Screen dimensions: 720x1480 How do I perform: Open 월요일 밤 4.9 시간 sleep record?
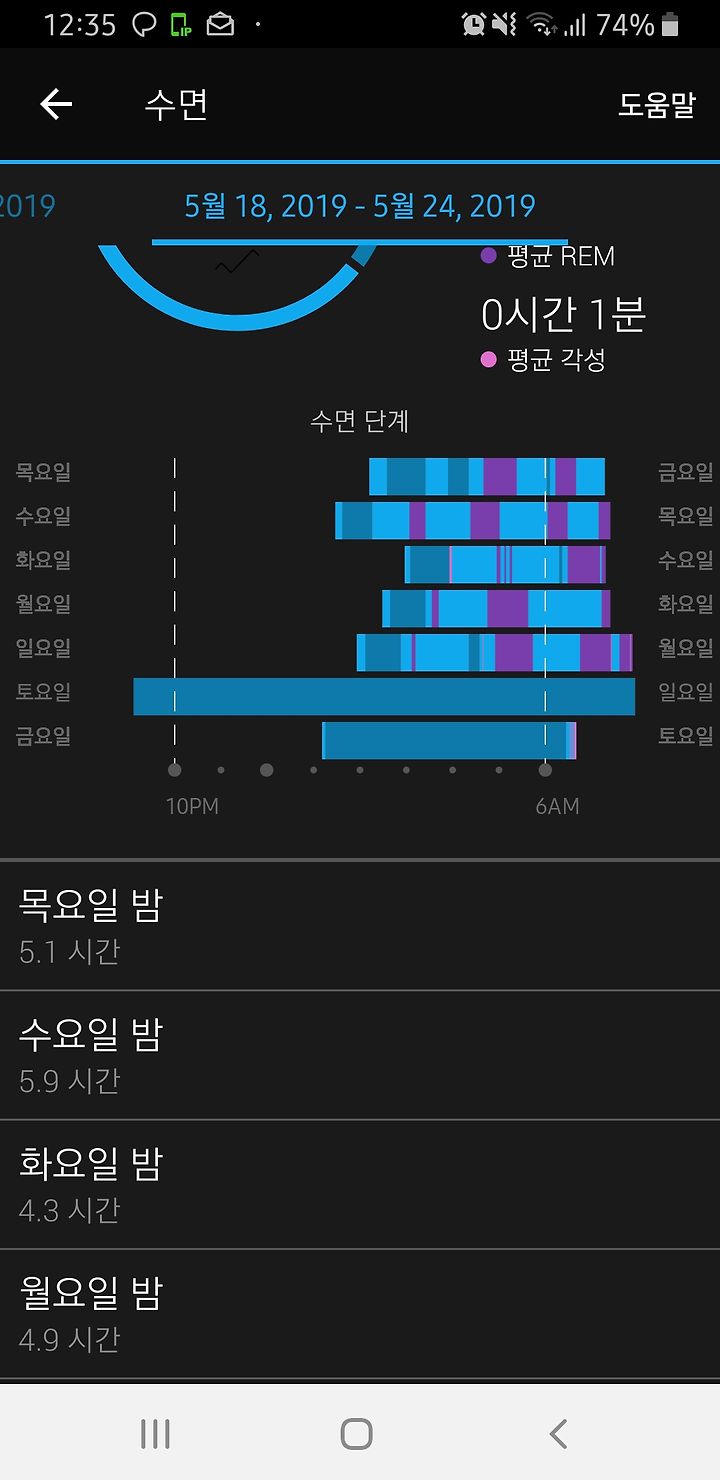coord(360,1313)
